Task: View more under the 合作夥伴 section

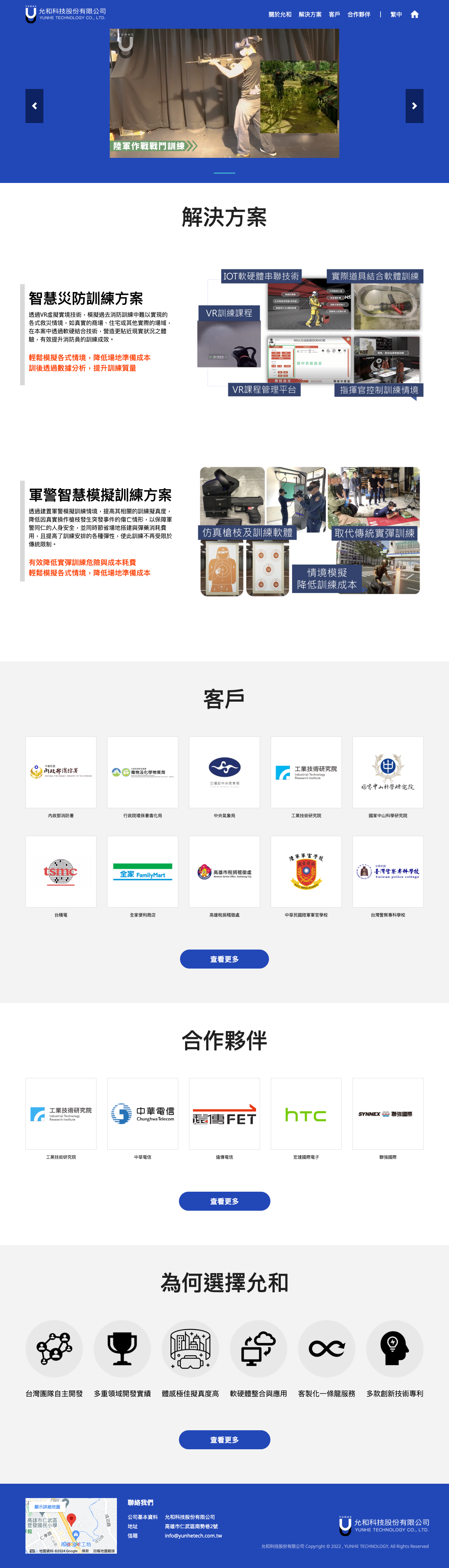Action: pos(224,1201)
